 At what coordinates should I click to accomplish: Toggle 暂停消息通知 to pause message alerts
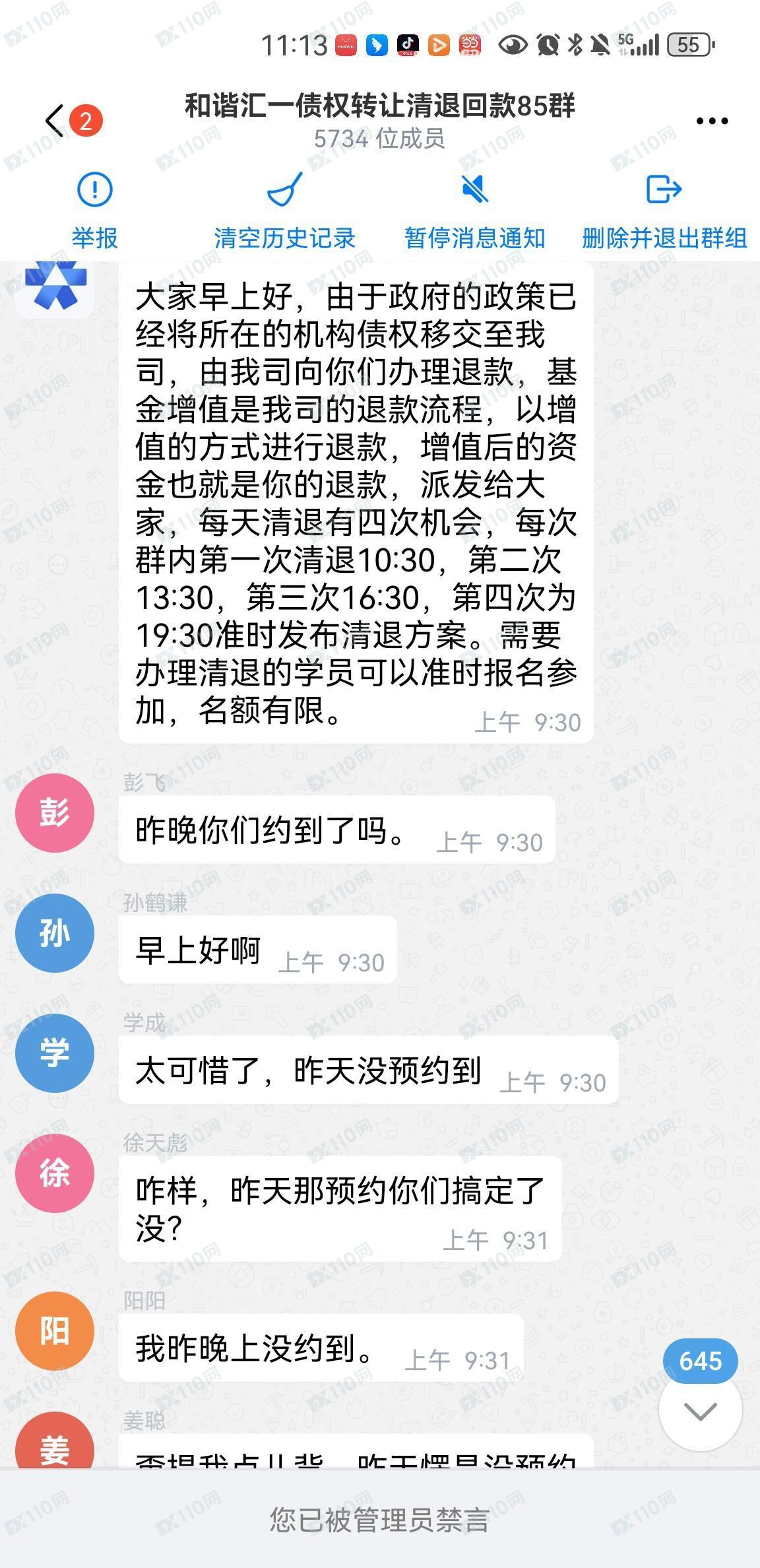click(475, 211)
